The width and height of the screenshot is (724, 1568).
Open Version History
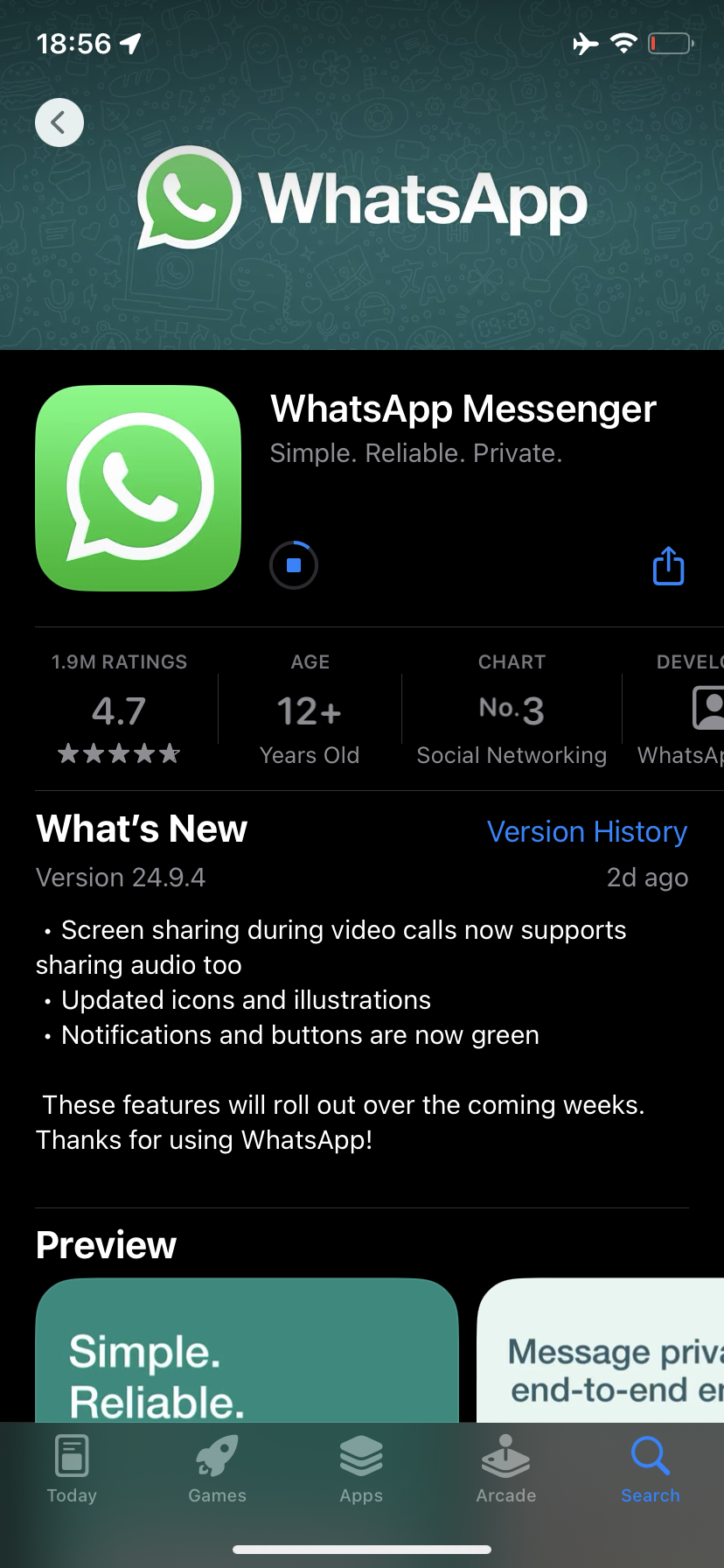587,831
